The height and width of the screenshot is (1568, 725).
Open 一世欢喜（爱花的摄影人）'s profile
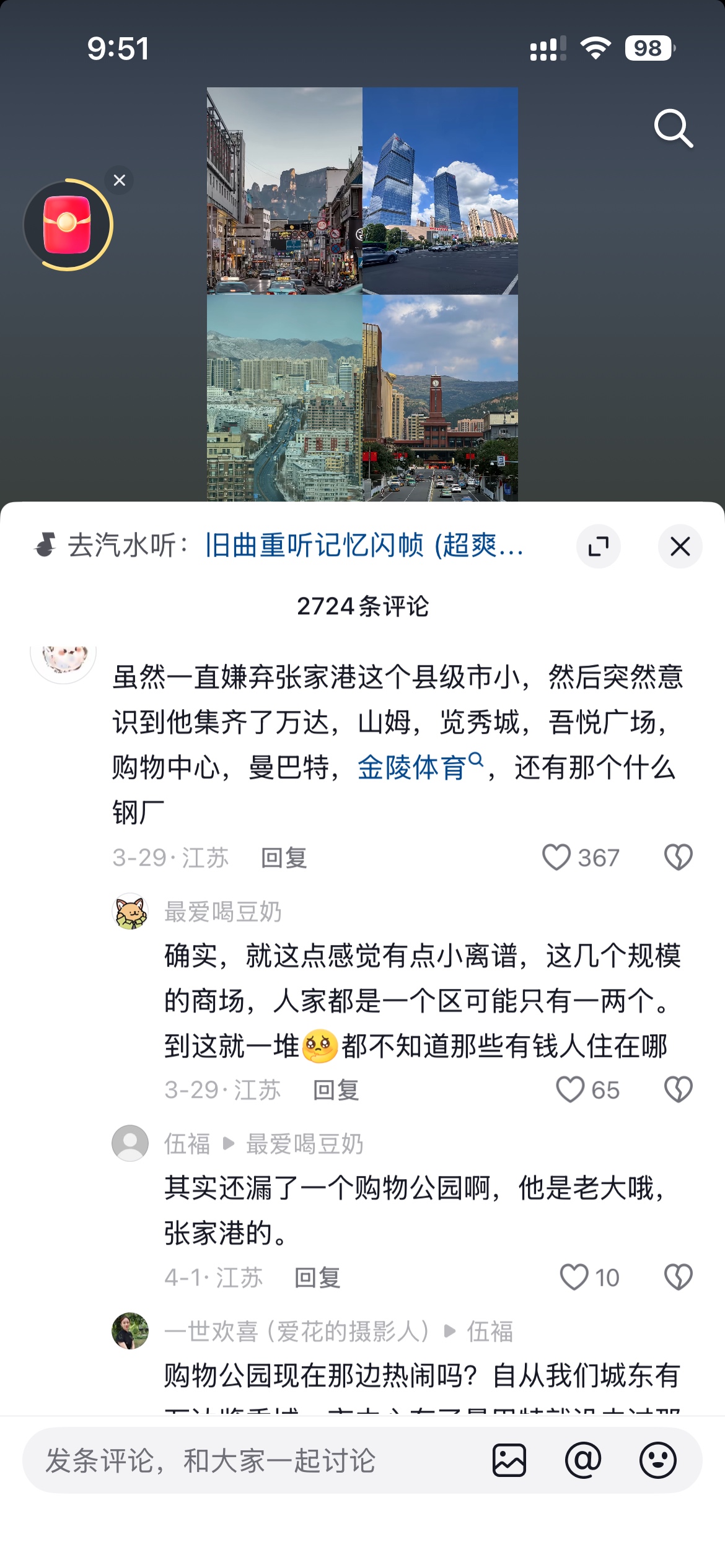(130, 1331)
